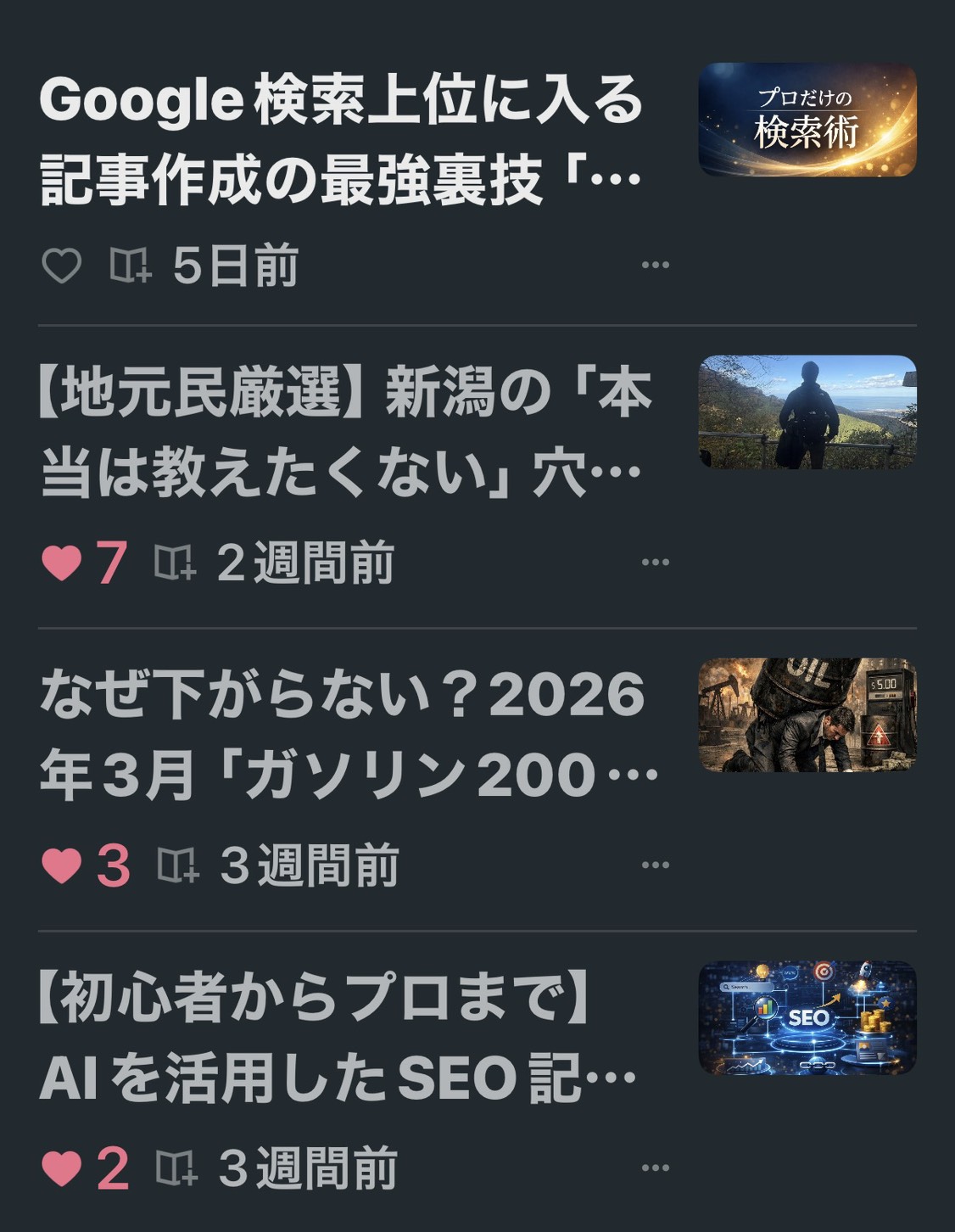Unlike the AIを活用したSEO article
The image size is (955, 1232).
62,1168
